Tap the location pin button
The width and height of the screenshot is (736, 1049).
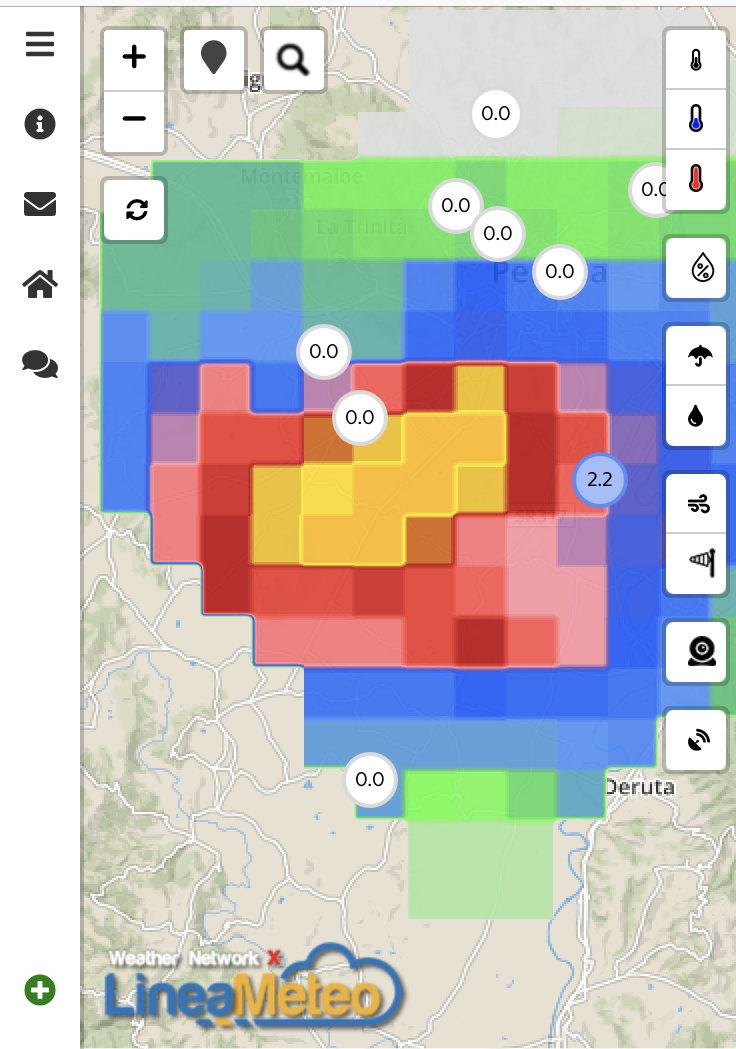[214, 59]
